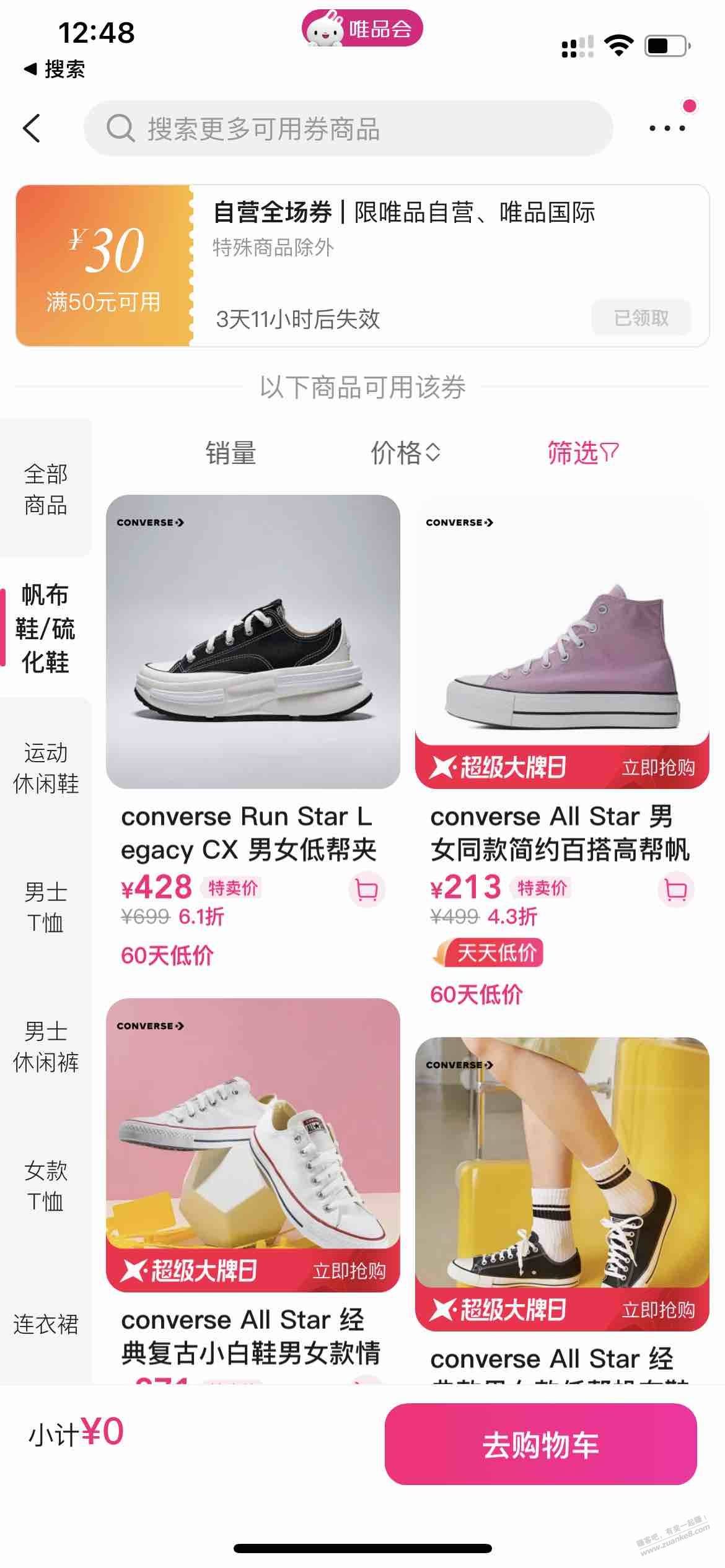Open the three-dot overflow menu
The width and height of the screenshot is (725, 1568).
tap(667, 128)
